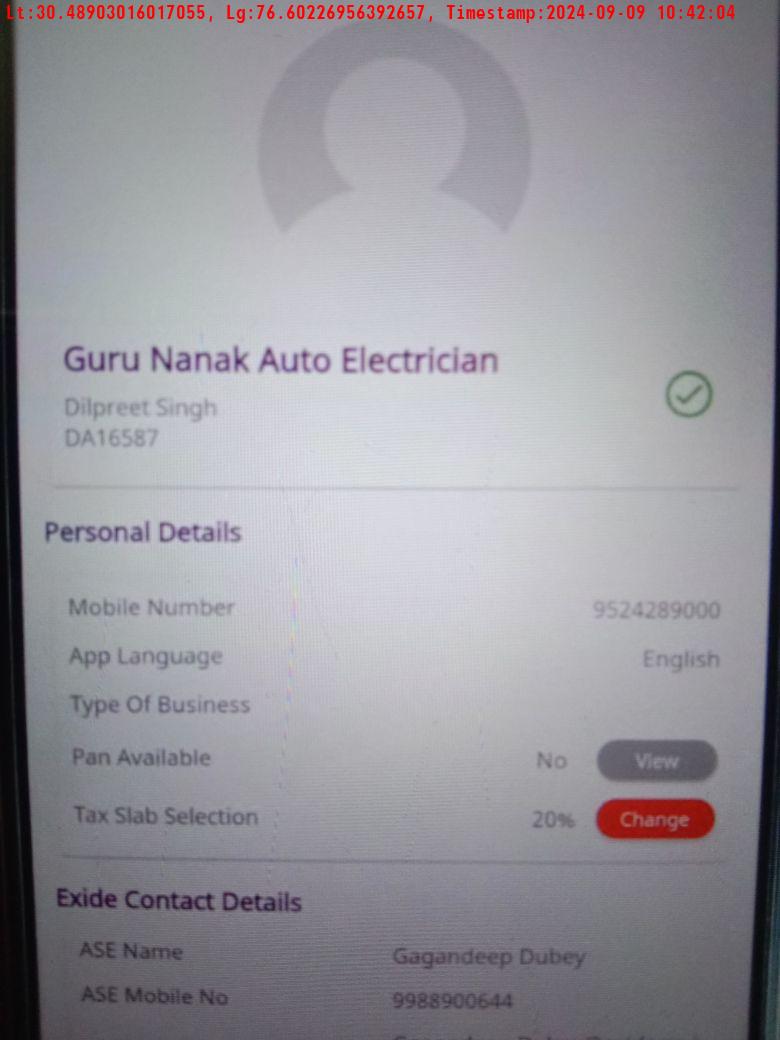780x1040 pixels.
Task: Change the tax slab selection
Action: [655, 819]
